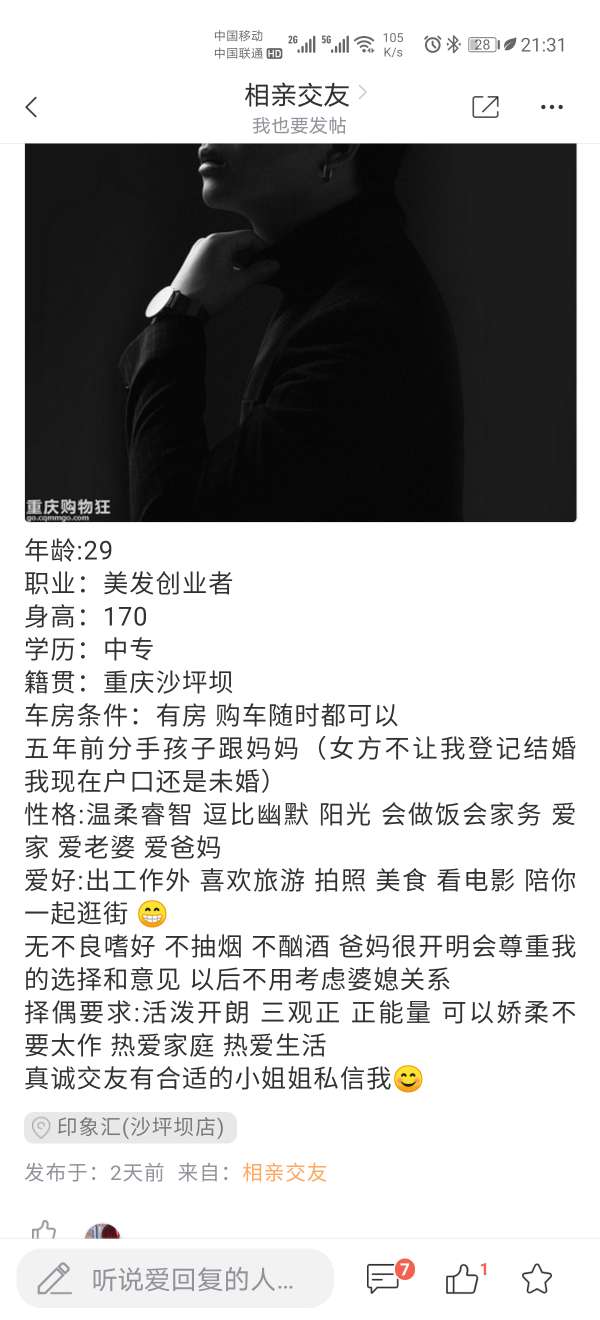
Task: View the 7 comments
Action: 385,1278
